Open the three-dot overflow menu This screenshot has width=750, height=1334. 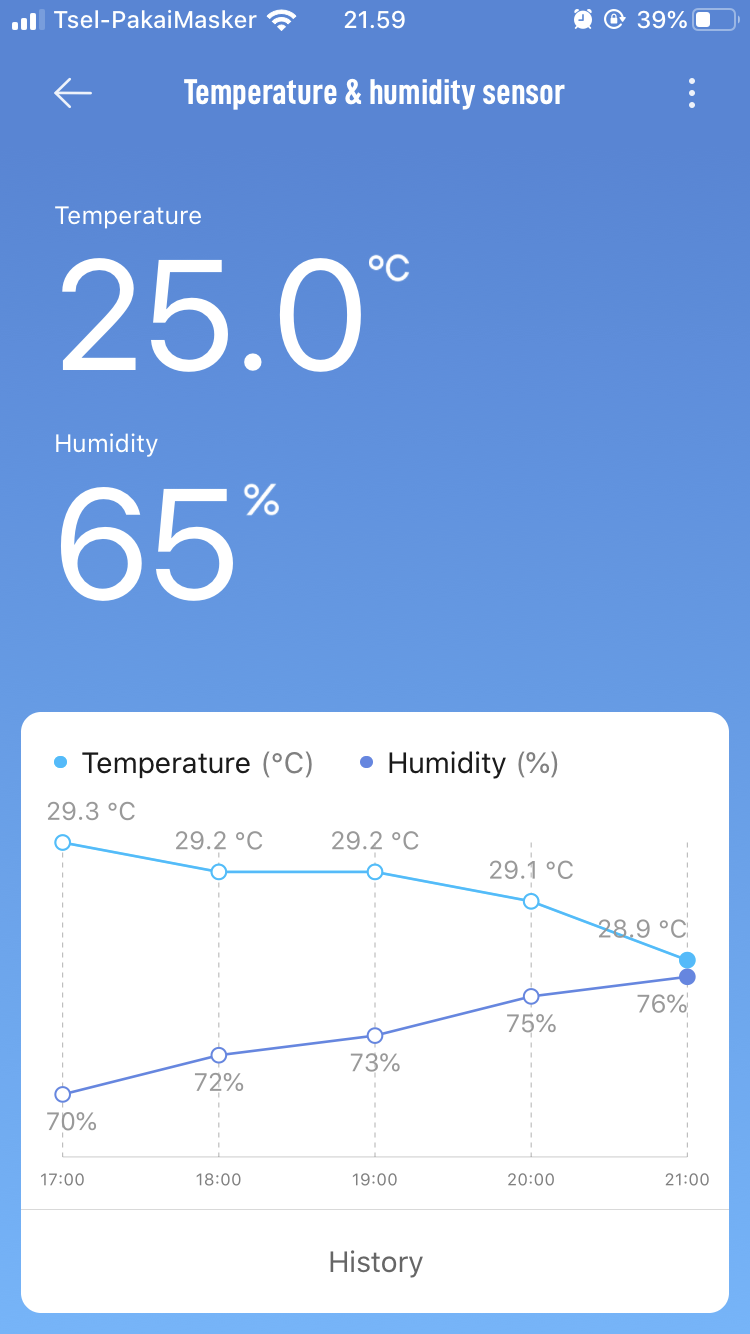tap(691, 93)
